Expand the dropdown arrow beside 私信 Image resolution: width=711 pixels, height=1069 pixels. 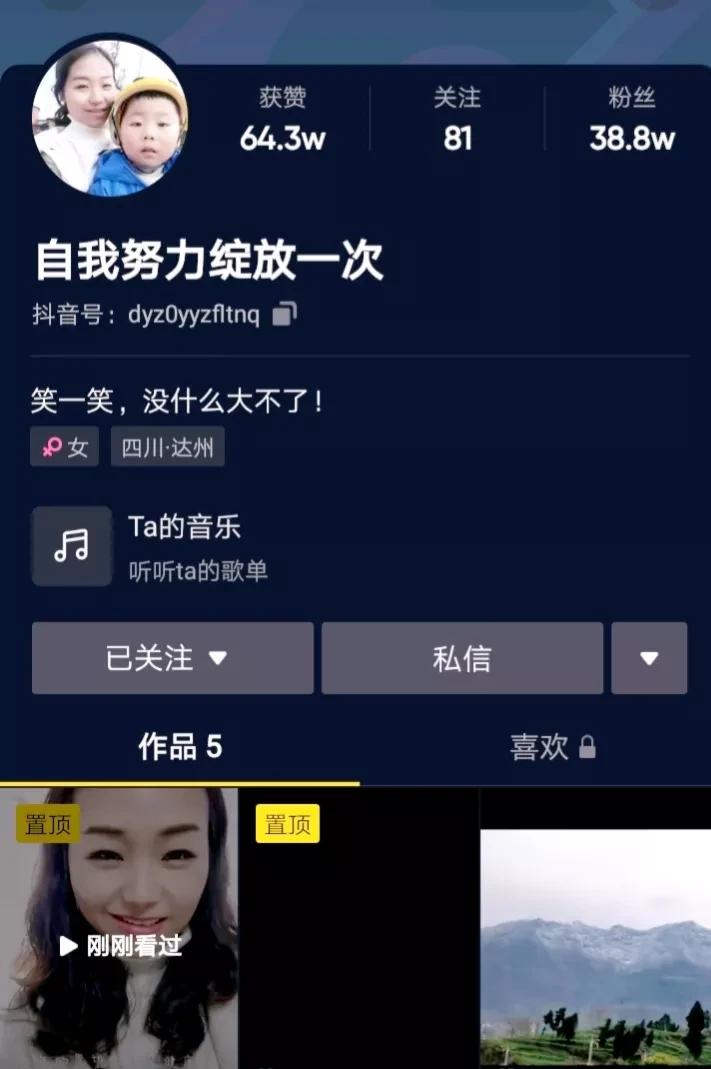click(x=649, y=658)
